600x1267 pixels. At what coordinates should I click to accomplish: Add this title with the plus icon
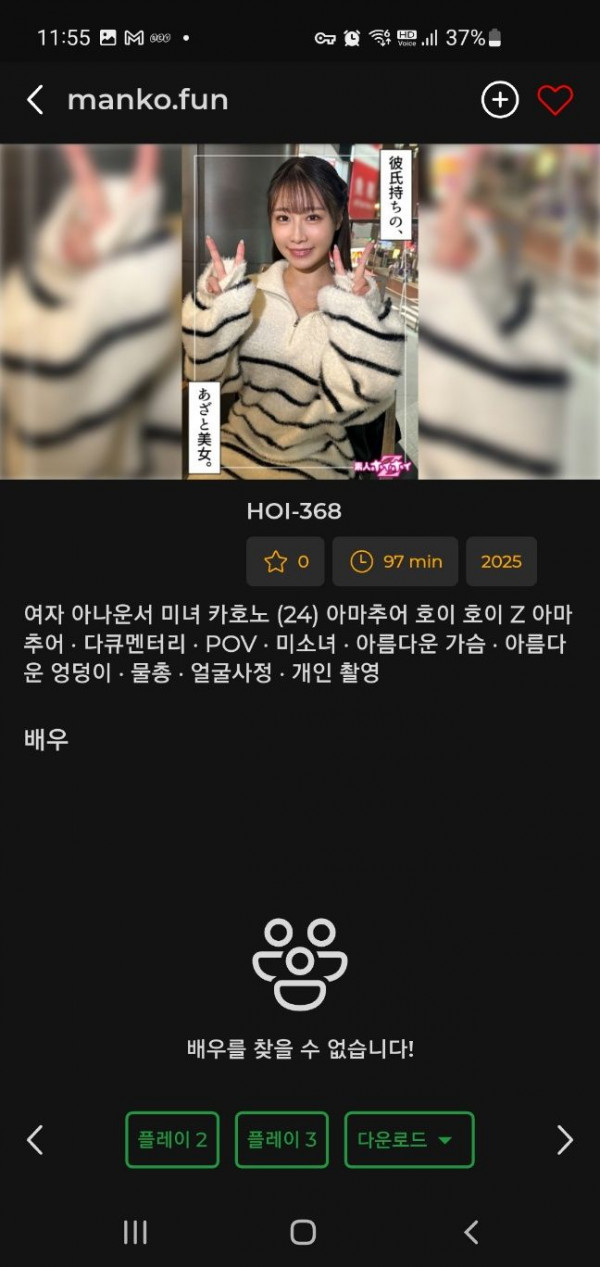[500, 100]
